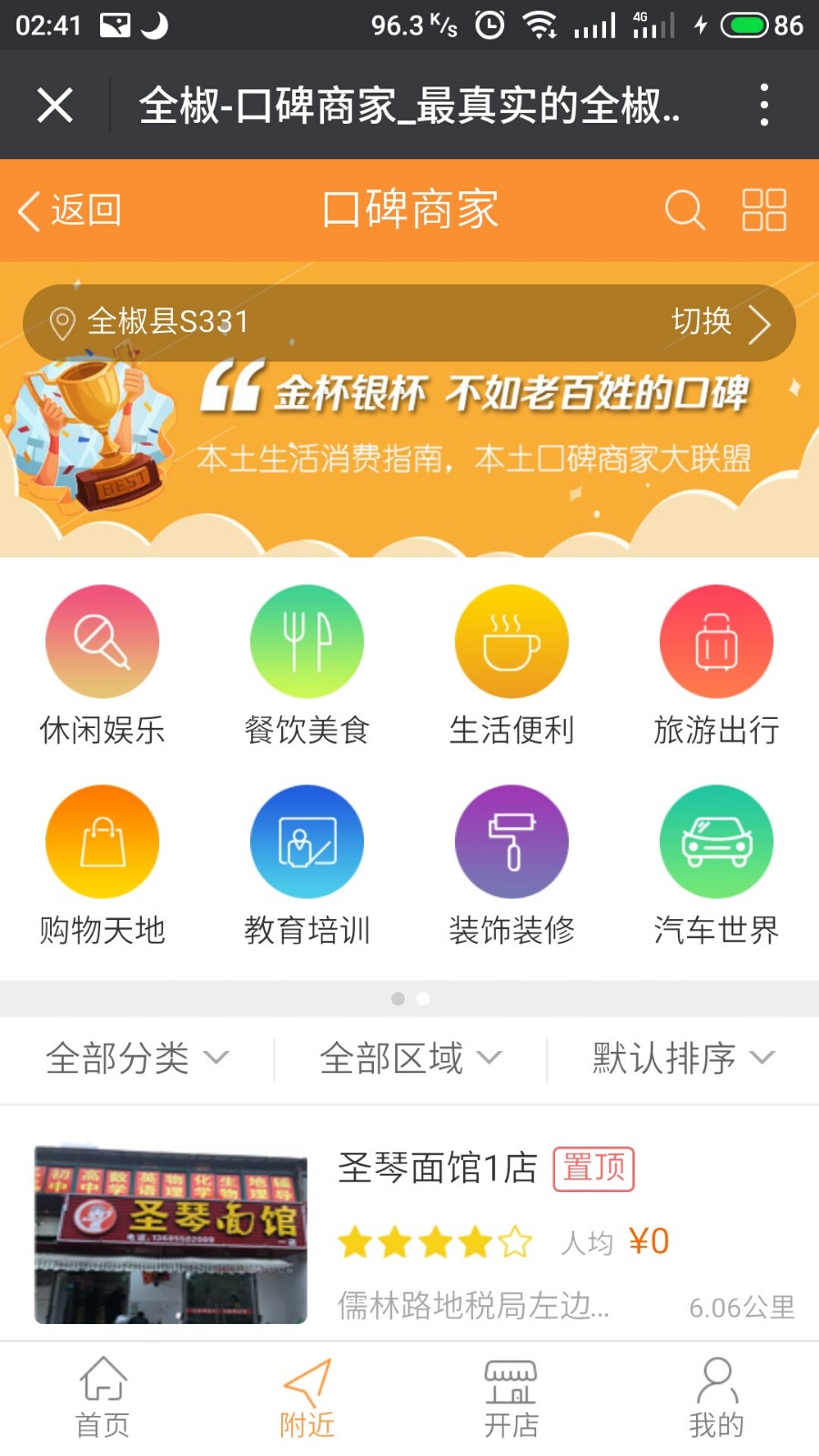Screen dimensions: 819x1456
Task: Tap 返回 to go back
Action: coord(69,210)
